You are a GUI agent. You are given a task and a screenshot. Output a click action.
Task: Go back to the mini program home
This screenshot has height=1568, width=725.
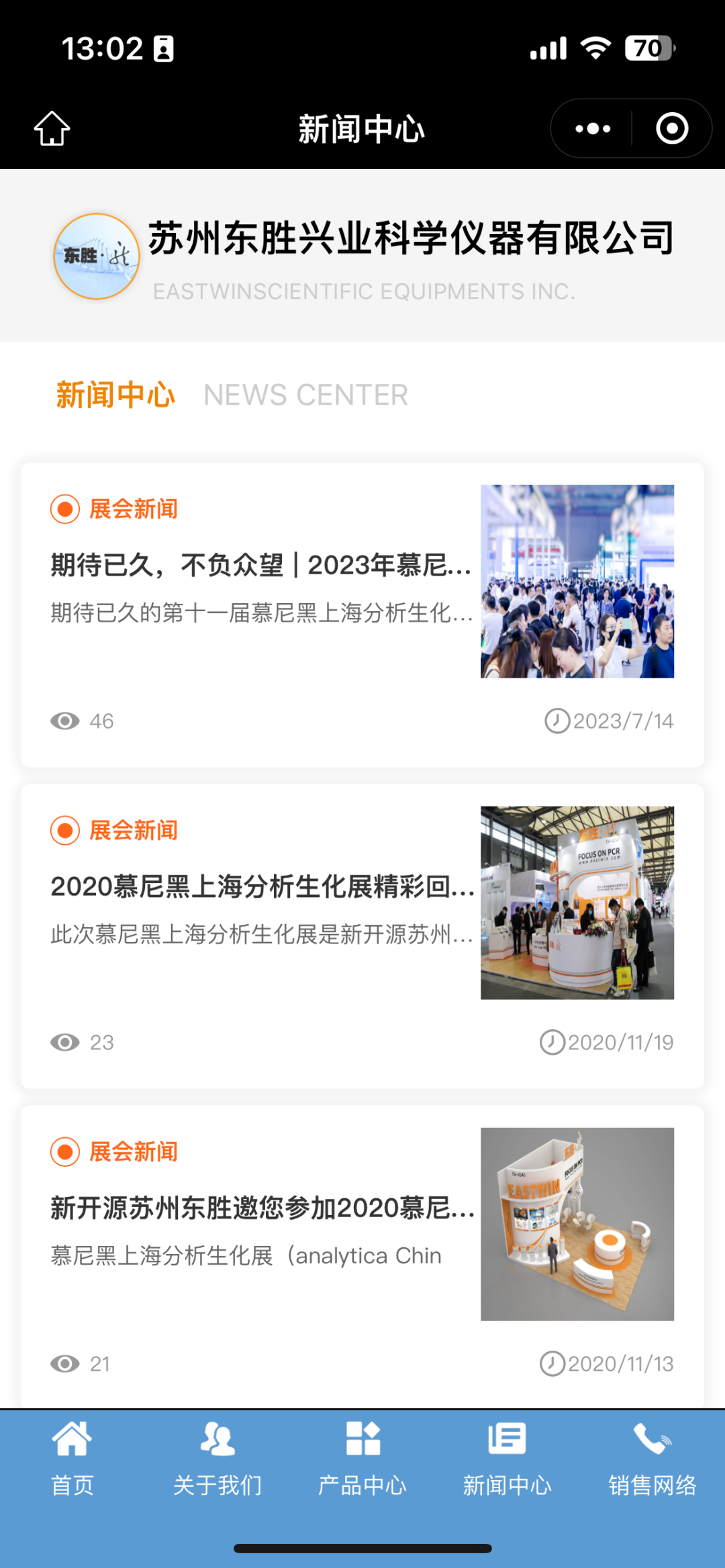52,128
